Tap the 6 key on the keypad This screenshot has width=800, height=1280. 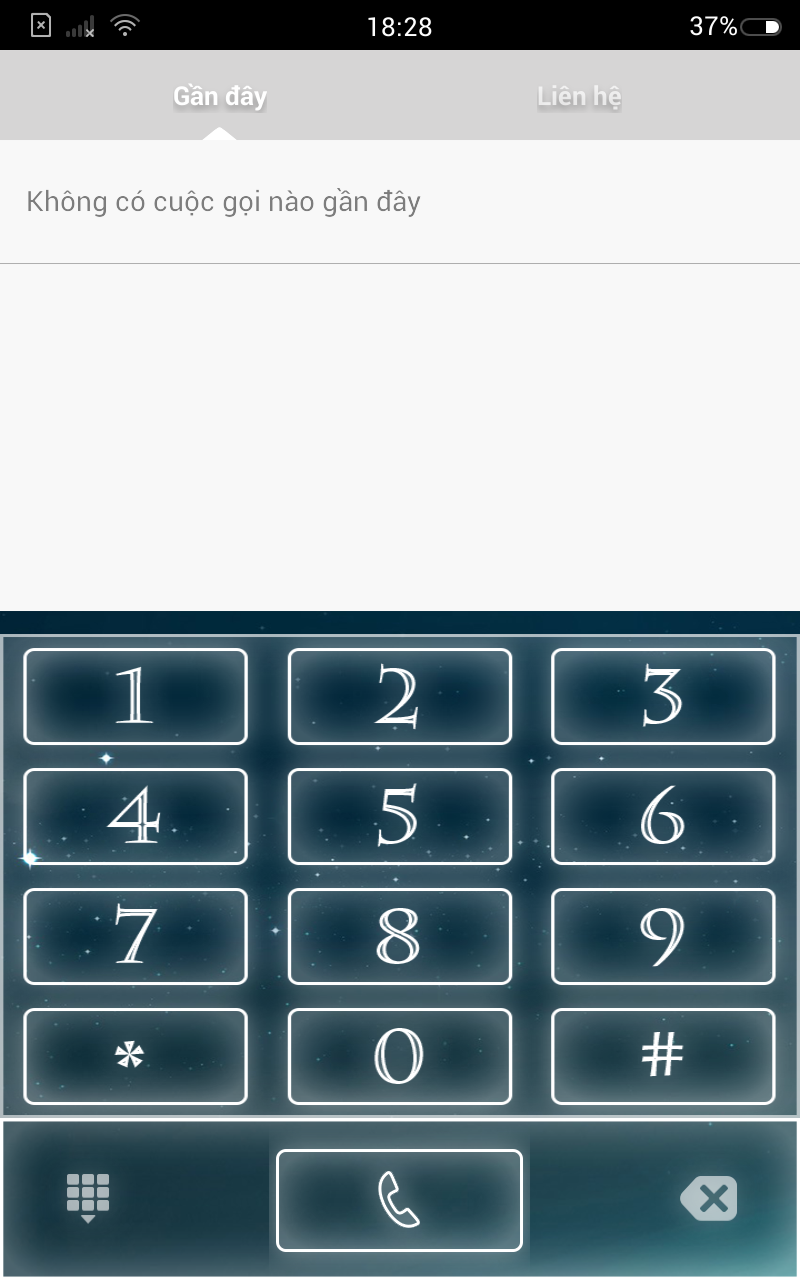pos(663,816)
